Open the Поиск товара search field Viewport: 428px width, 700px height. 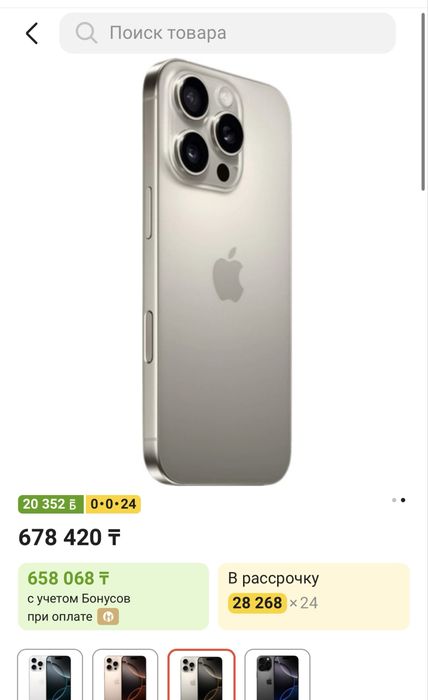pyautogui.click(x=228, y=33)
